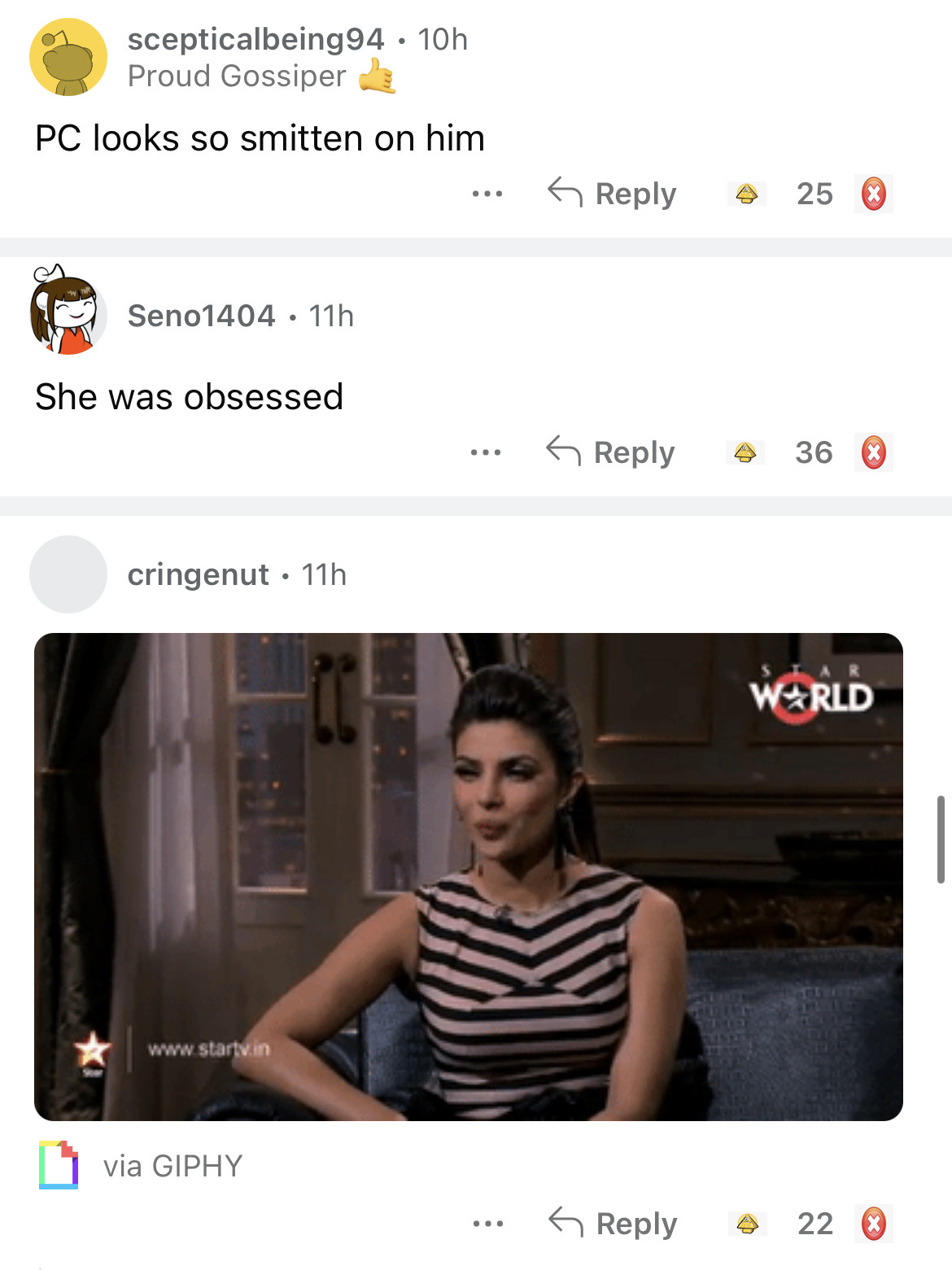Upvote cringenut's GIF comment
952x1270 pixels.
click(748, 1224)
